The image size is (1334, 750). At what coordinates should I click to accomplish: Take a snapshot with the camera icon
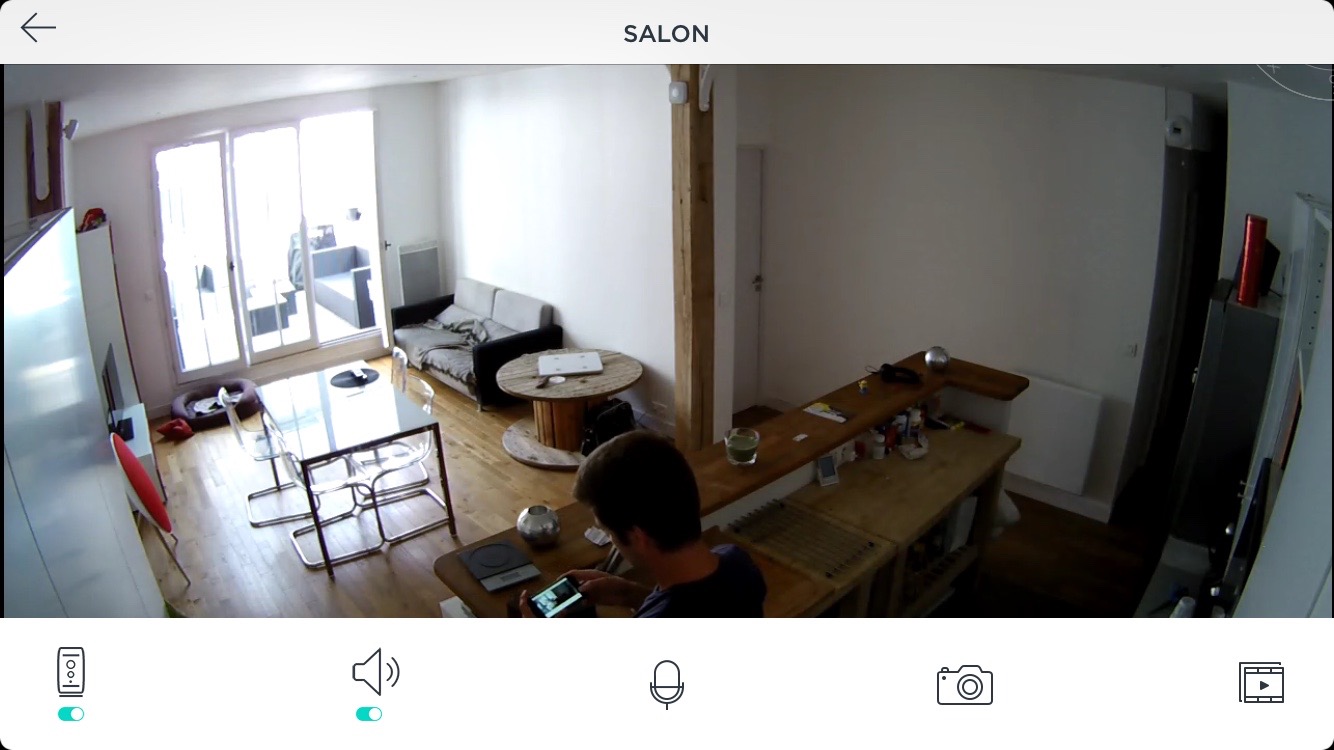964,685
